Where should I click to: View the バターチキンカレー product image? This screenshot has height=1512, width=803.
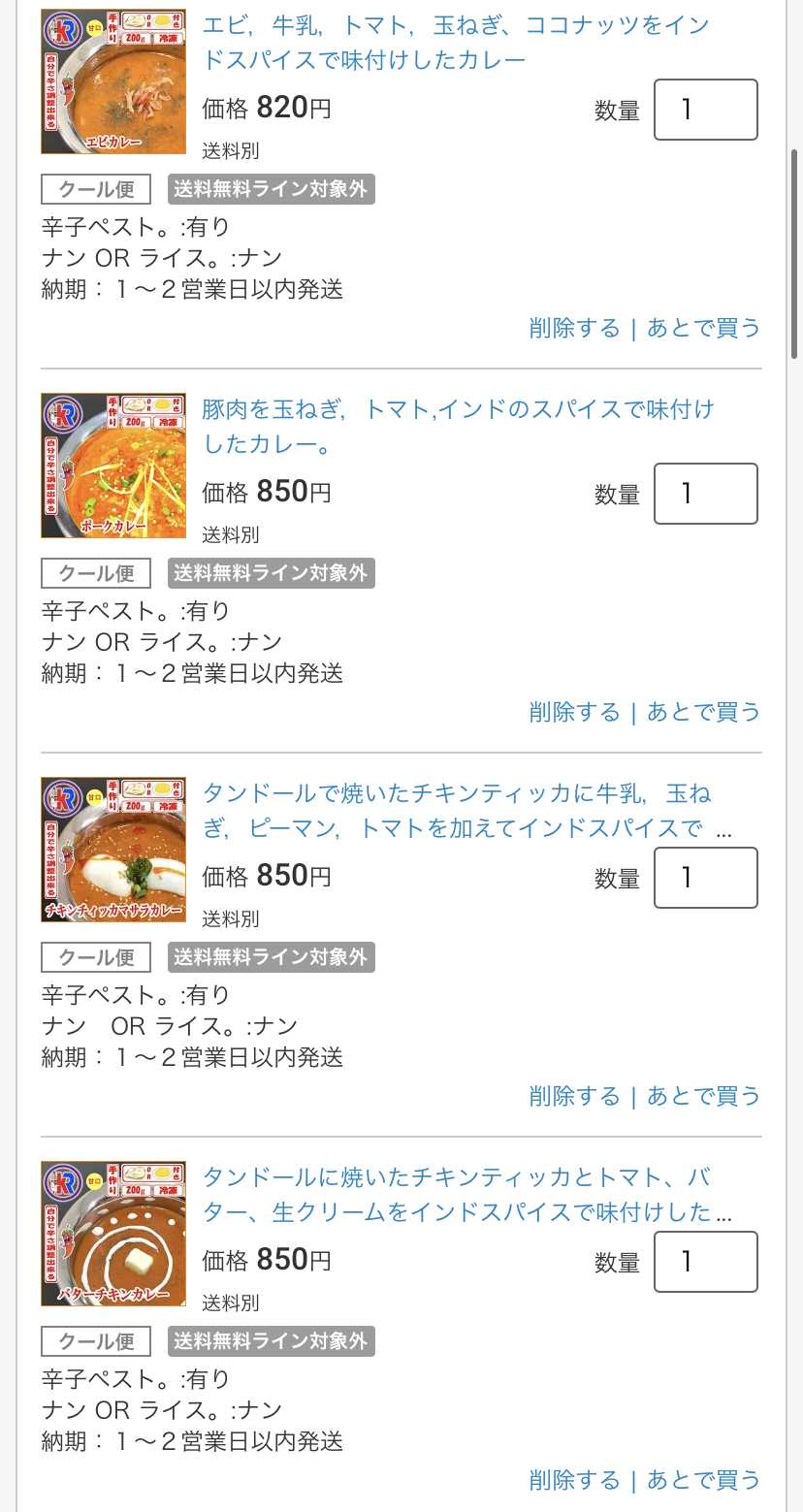click(113, 1234)
